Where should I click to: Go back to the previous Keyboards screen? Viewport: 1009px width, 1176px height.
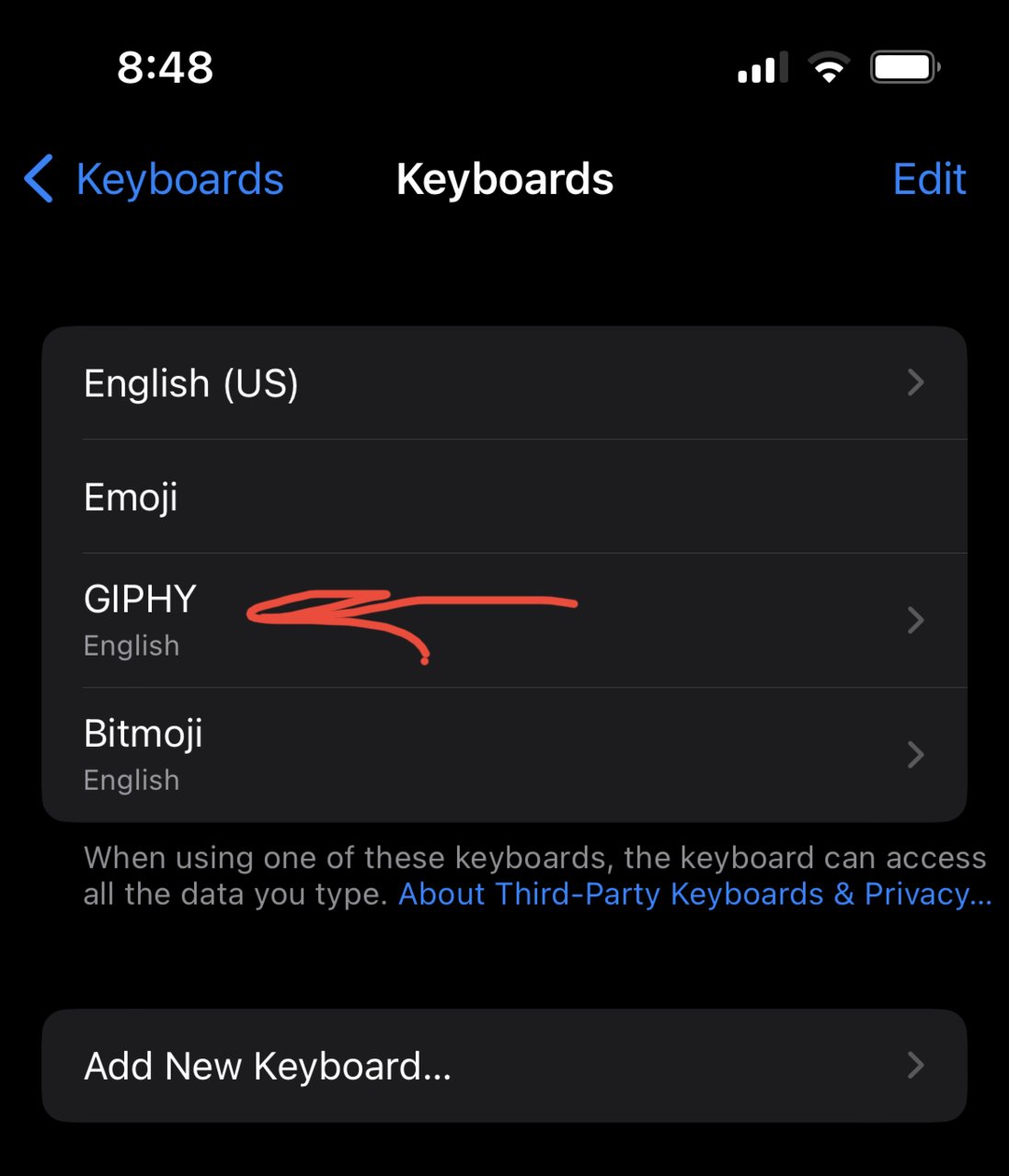pyautogui.click(x=154, y=179)
